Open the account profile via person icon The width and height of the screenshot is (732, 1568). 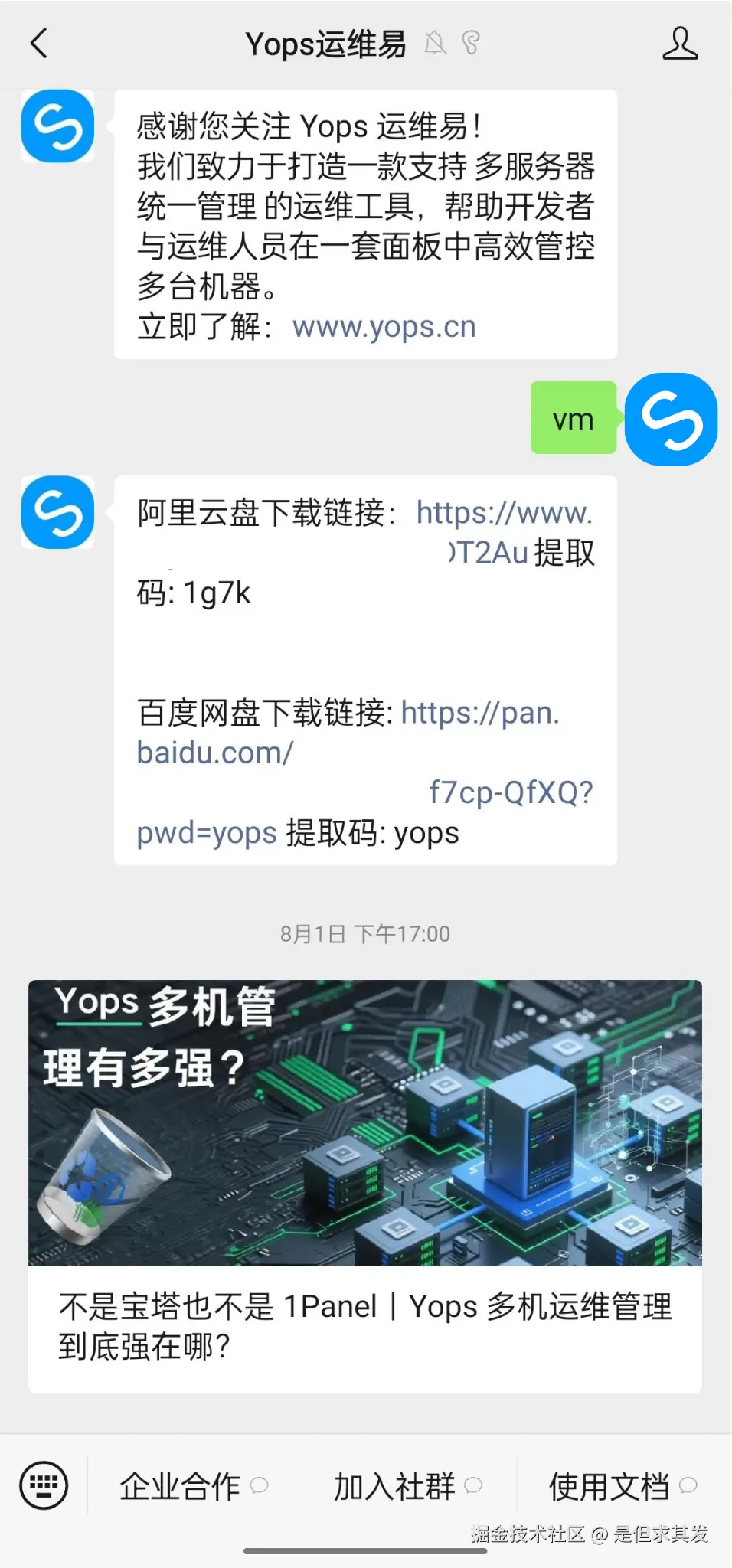coord(680,44)
